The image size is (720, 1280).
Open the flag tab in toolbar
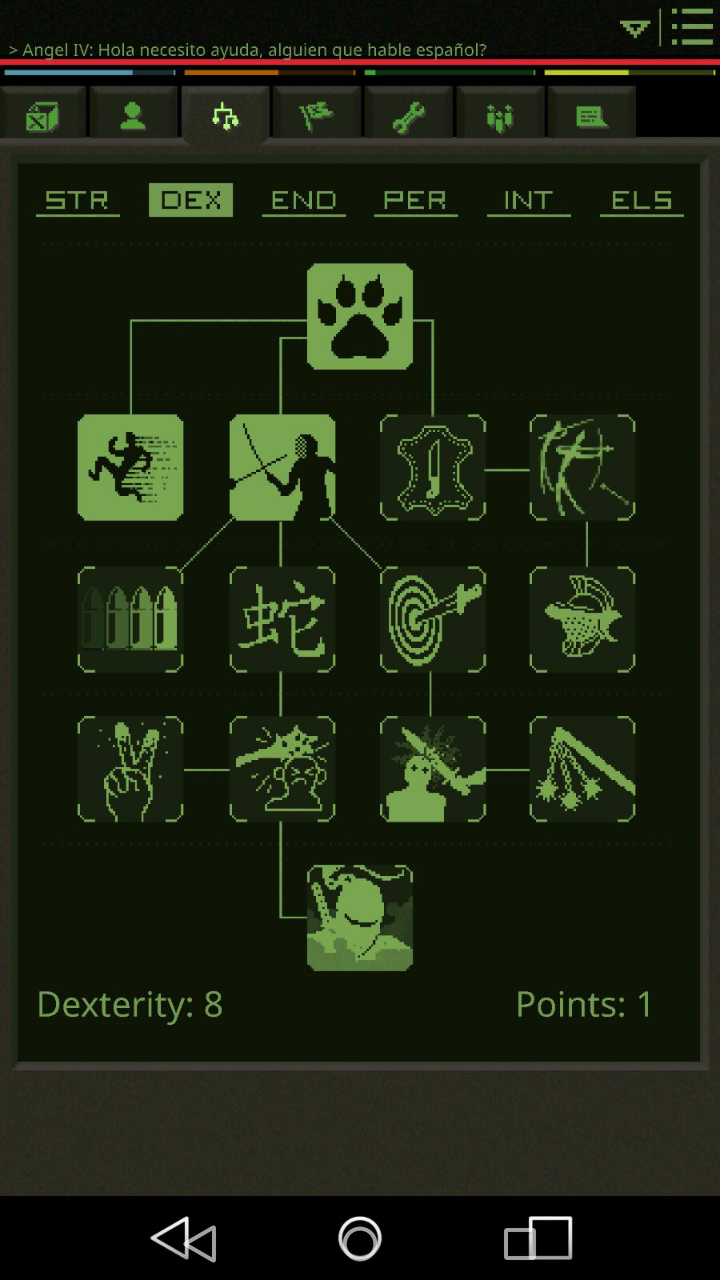coord(317,117)
